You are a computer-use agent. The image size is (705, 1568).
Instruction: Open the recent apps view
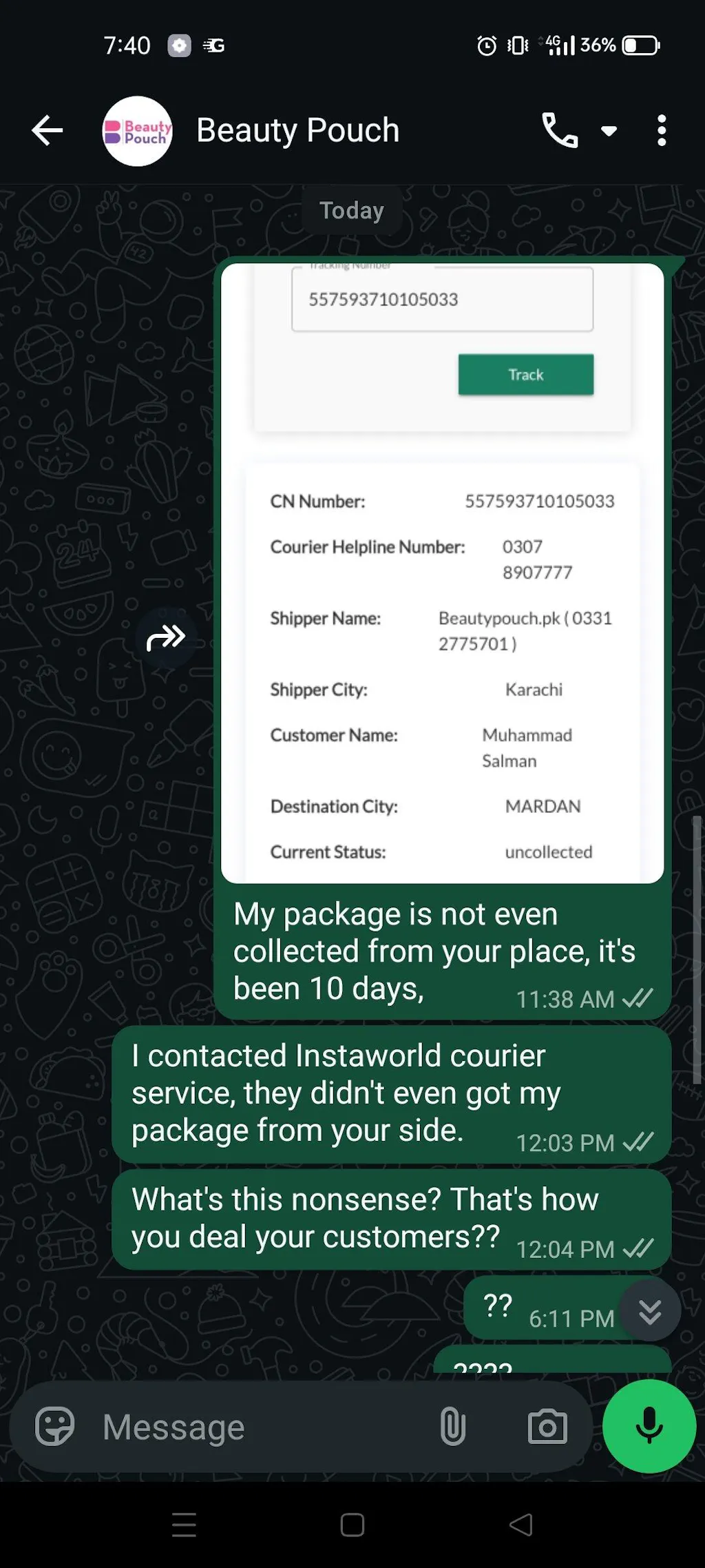[184, 1525]
